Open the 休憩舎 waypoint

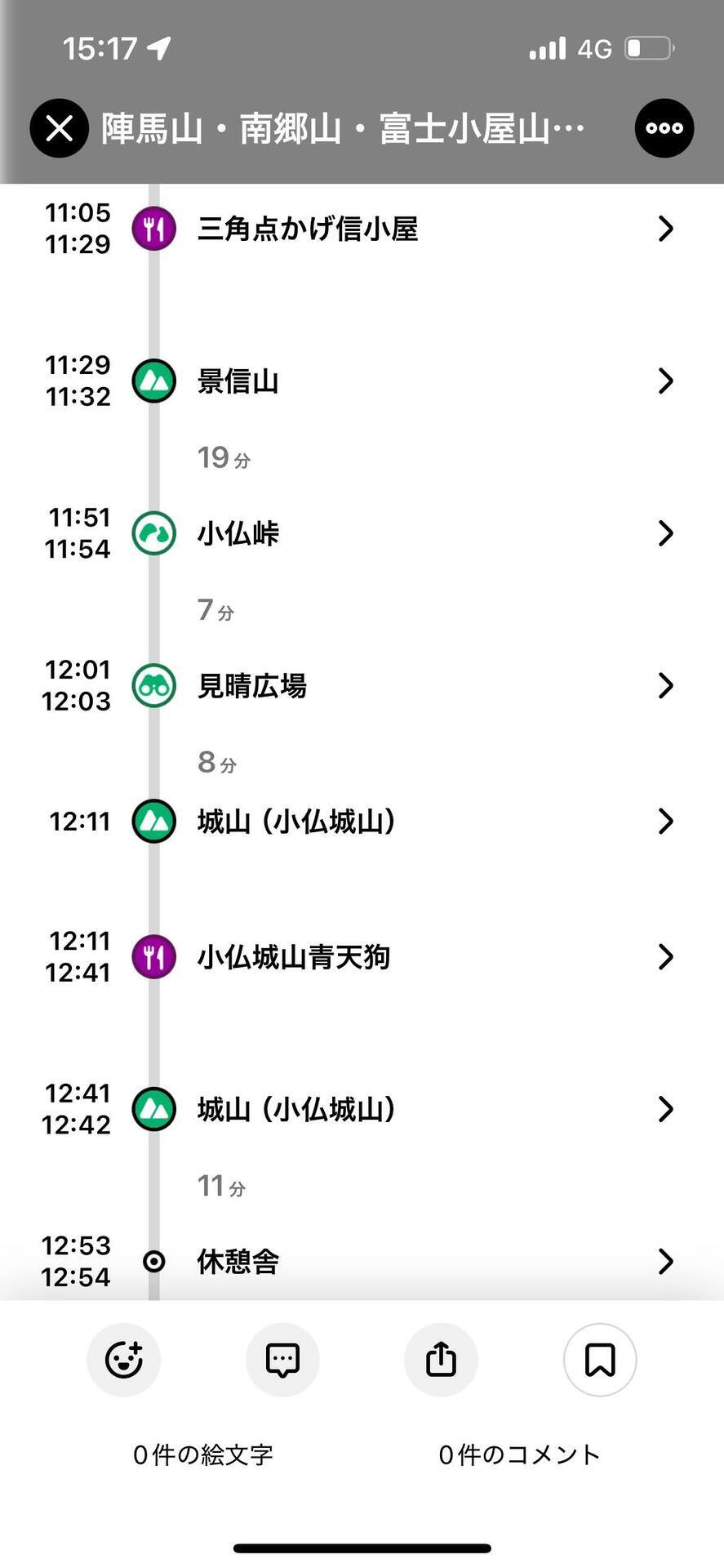(362, 1261)
